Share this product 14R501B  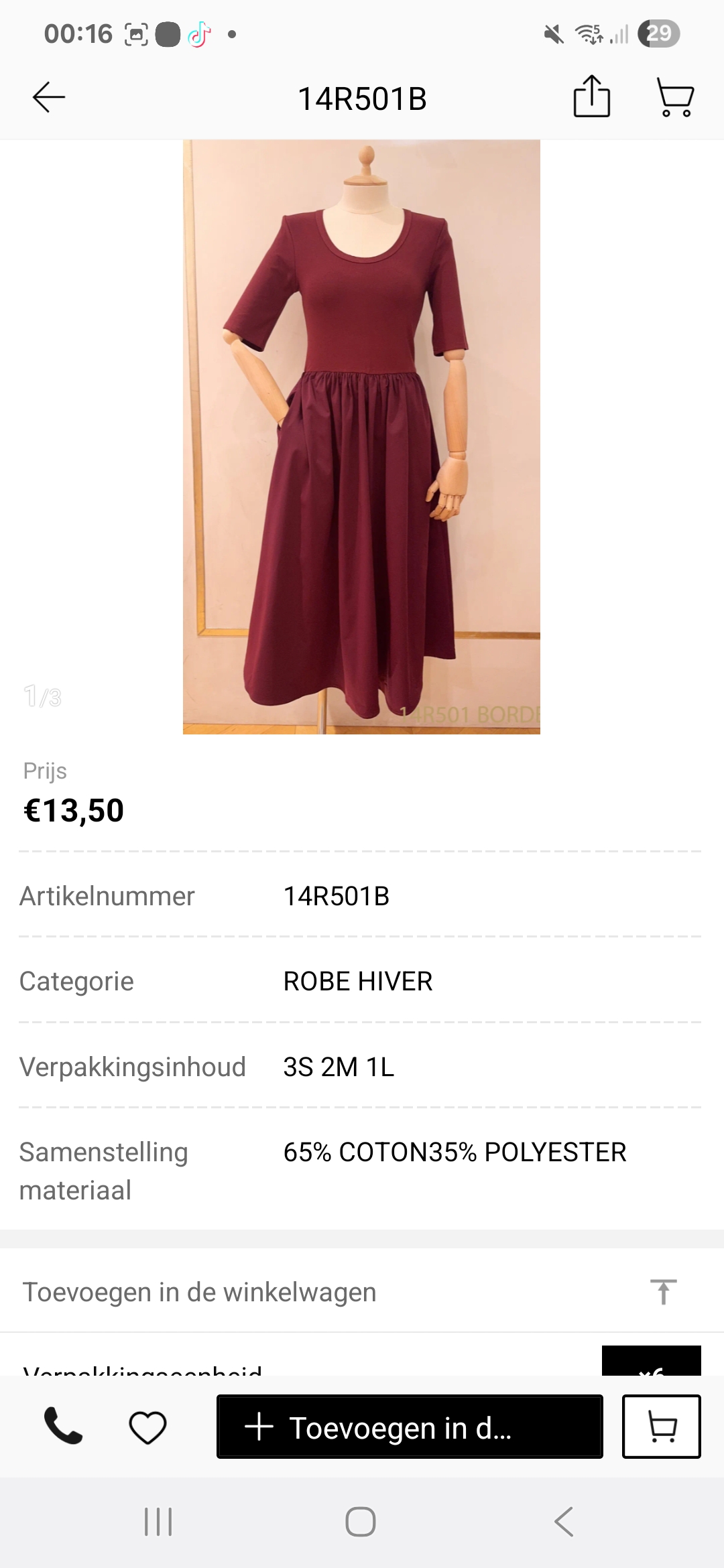[x=592, y=97]
